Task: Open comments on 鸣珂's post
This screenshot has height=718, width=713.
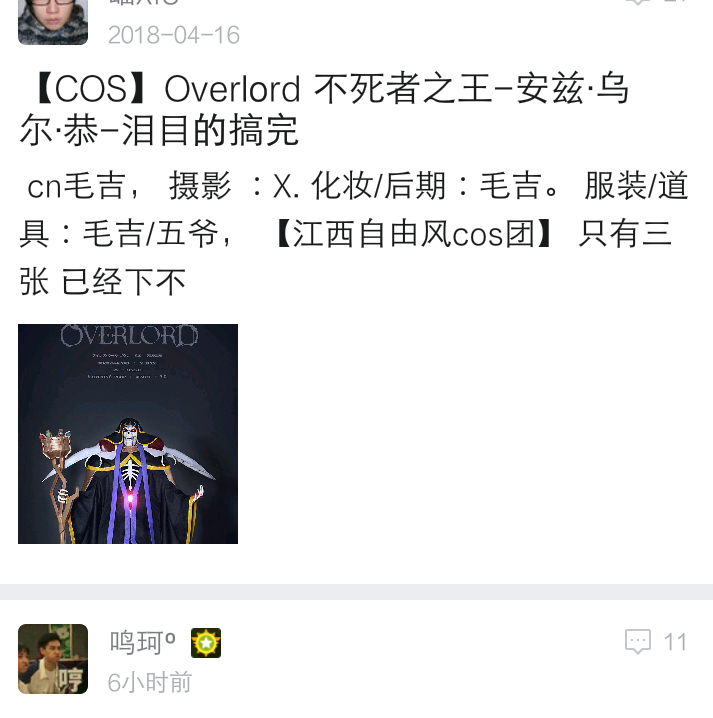Action: click(656, 642)
